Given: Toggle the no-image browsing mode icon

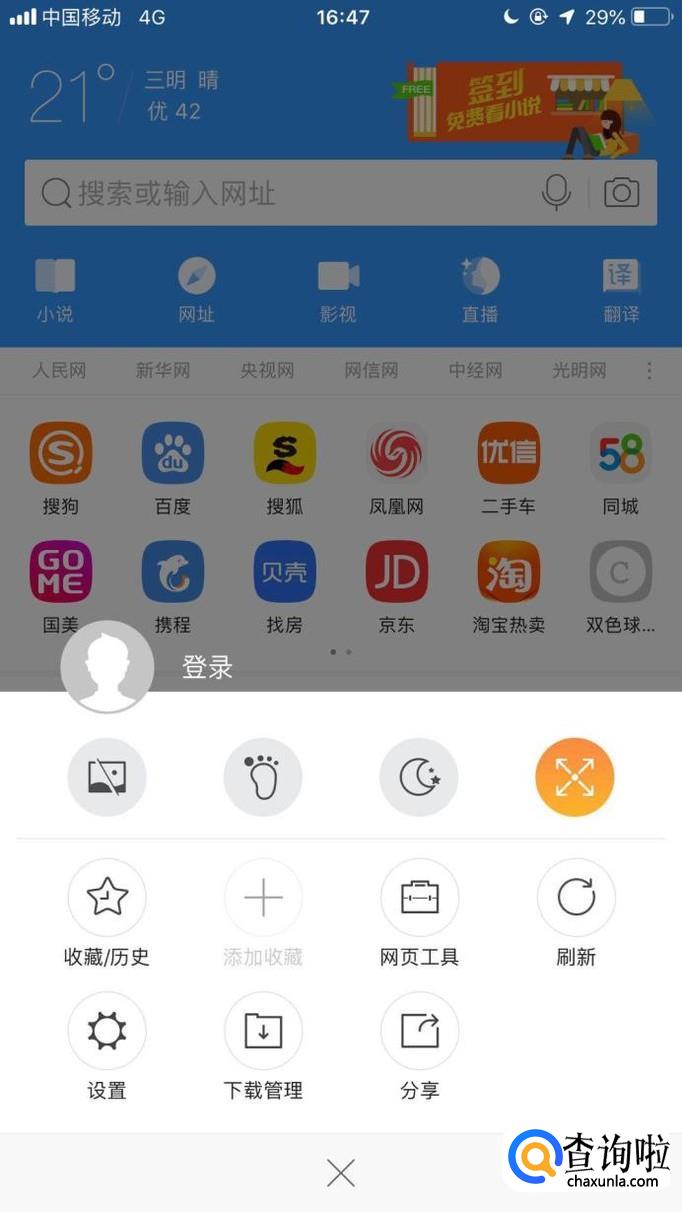Looking at the screenshot, I should tap(107, 777).
